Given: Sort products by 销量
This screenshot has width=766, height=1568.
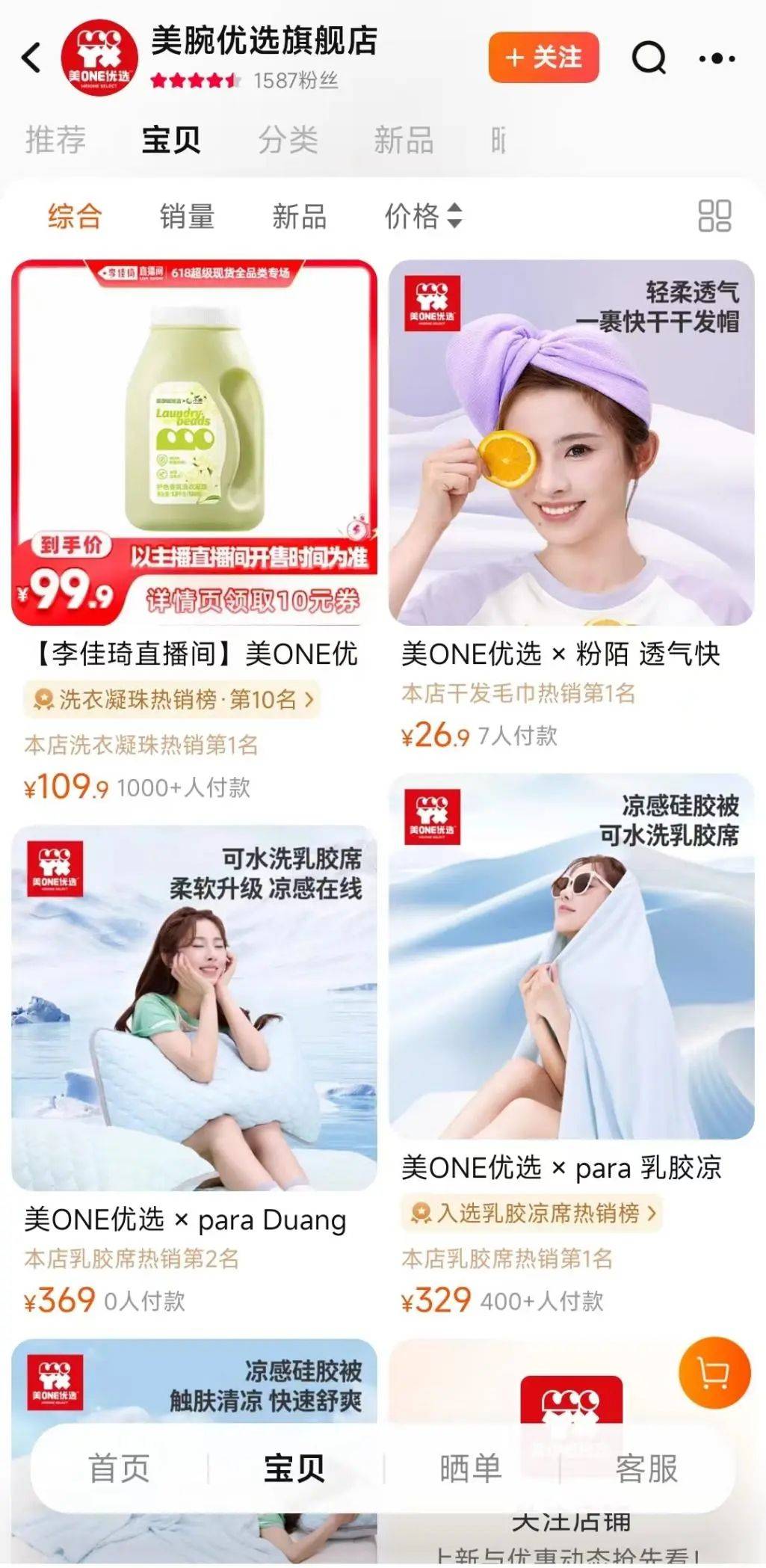Looking at the screenshot, I should 187,217.
